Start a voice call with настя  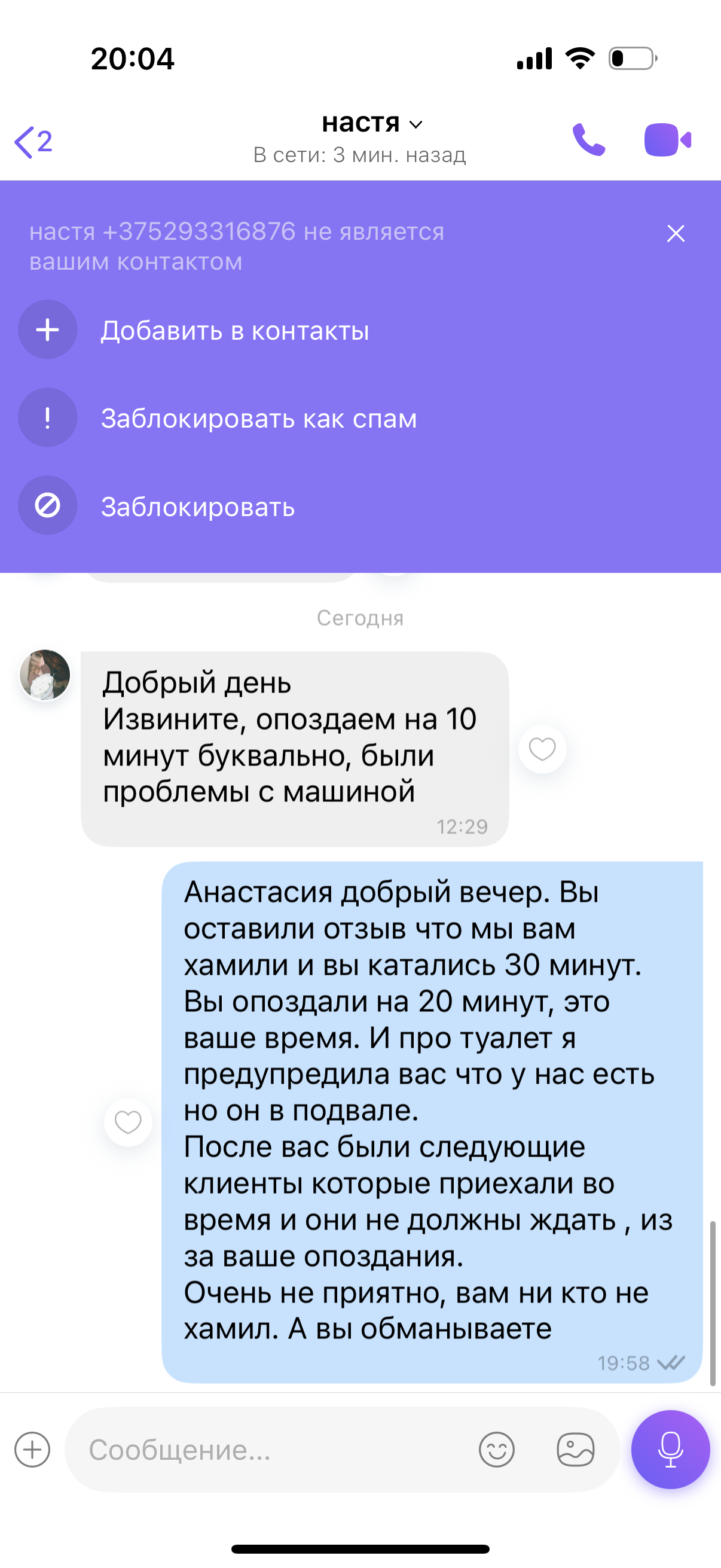(x=588, y=140)
